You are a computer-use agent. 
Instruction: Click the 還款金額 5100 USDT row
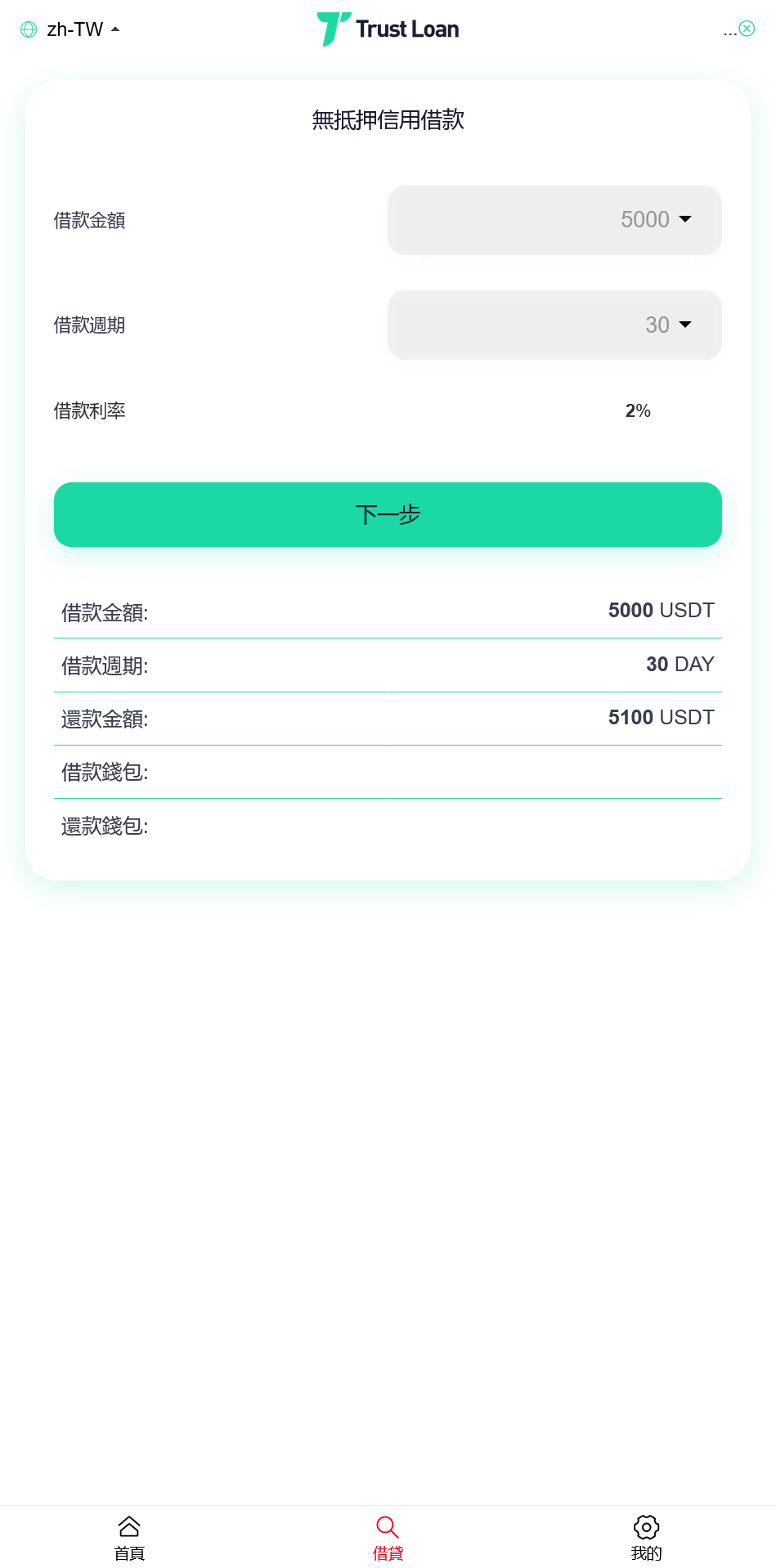pos(387,718)
